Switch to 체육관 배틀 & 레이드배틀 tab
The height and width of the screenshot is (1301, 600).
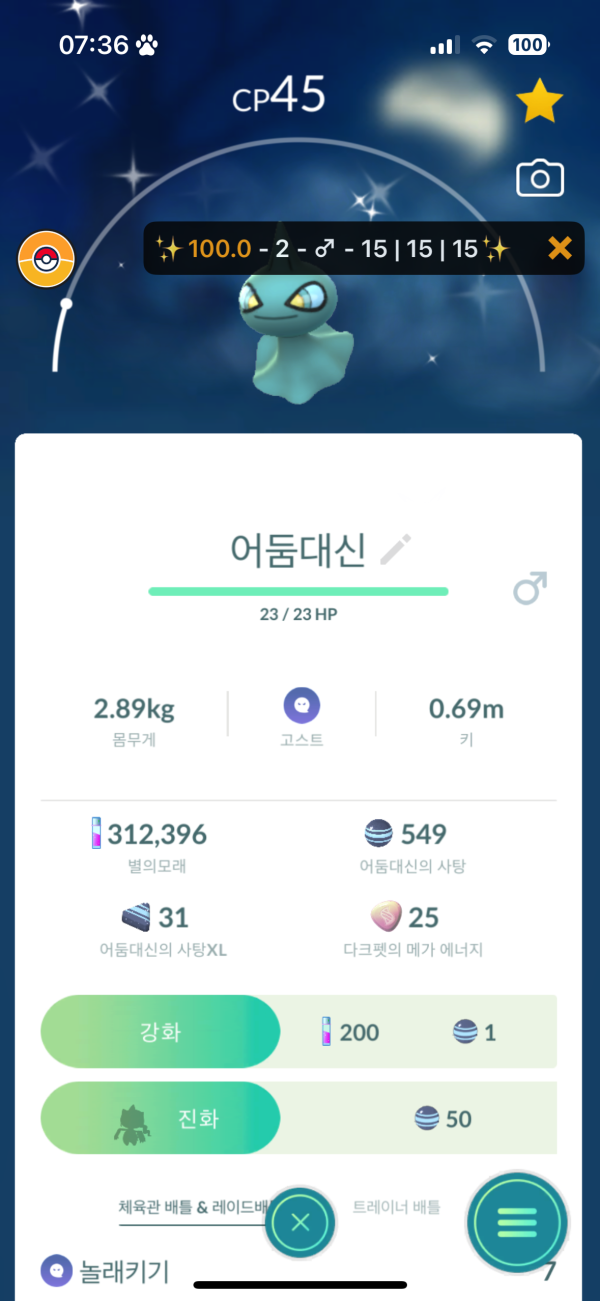pyautogui.click(x=190, y=1207)
